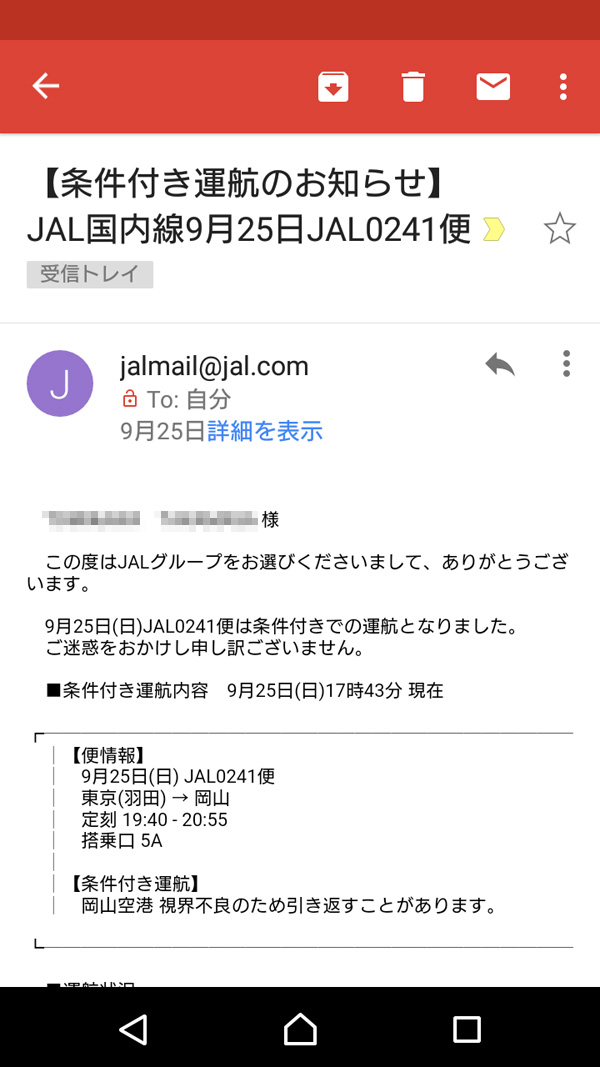This screenshot has width=600, height=1067.
Task: Open the top bar overflow menu
Action: (563, 87)
